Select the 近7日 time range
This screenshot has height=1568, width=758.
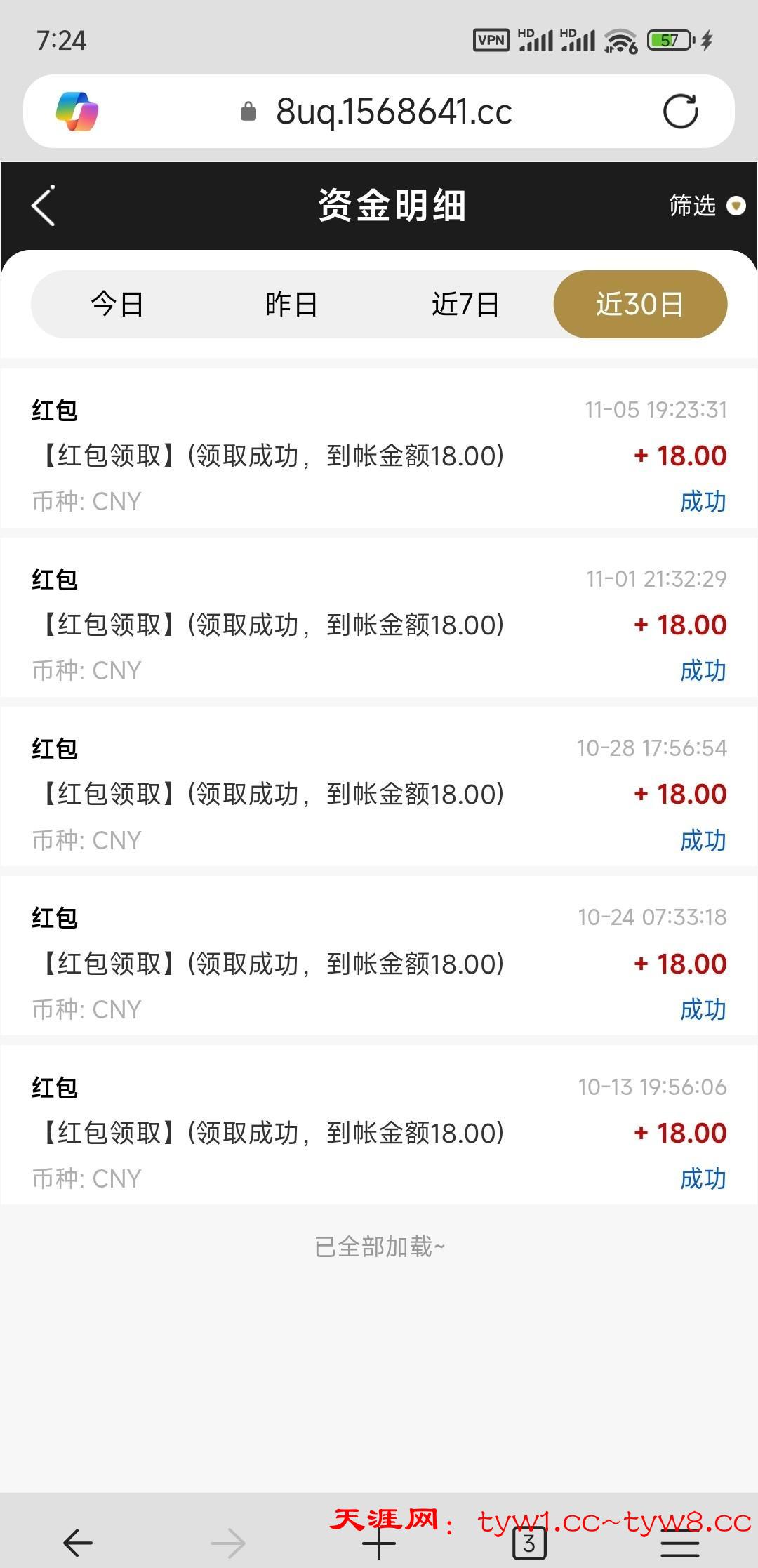465,305
